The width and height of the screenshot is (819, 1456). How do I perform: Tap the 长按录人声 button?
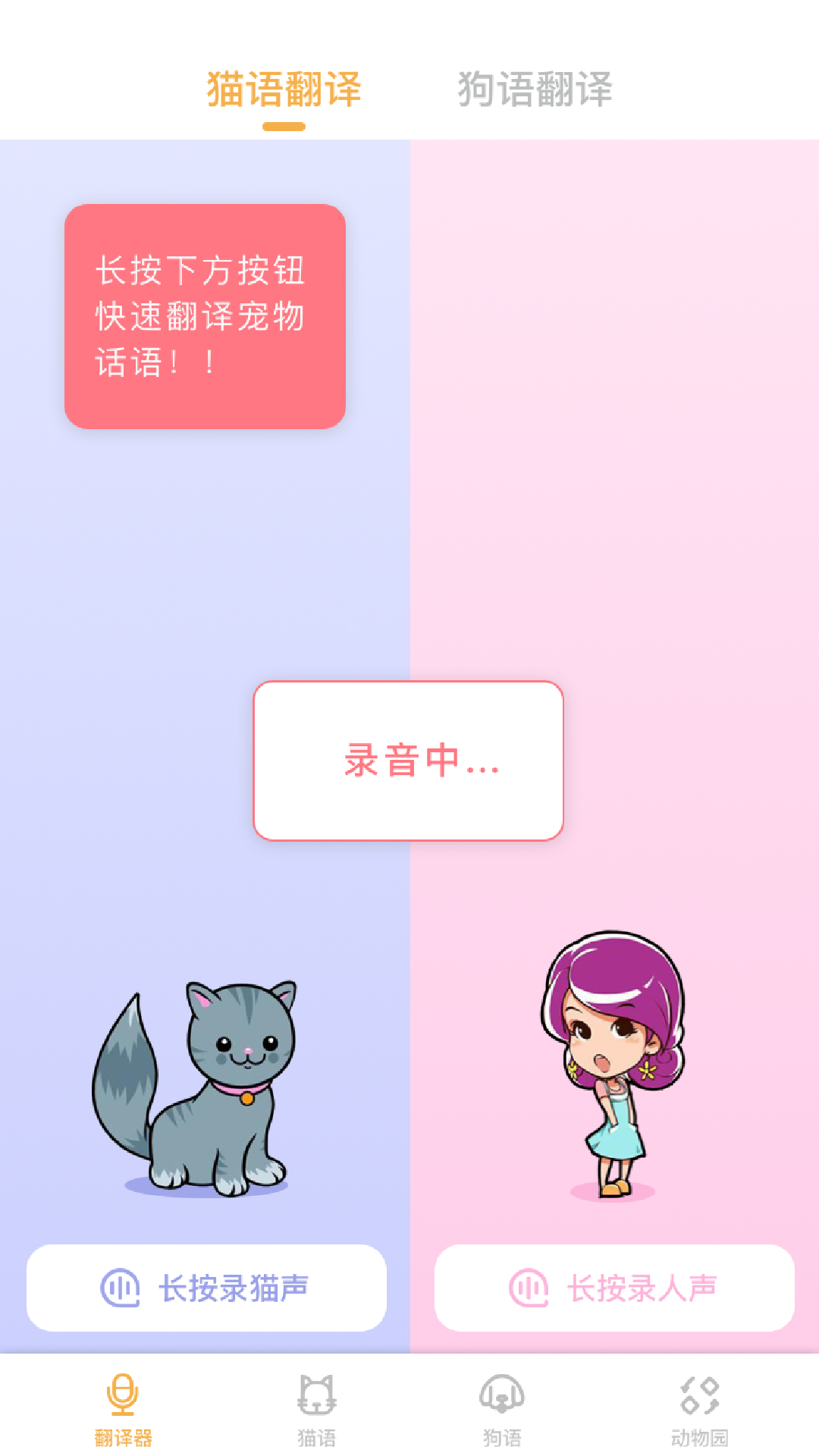point(614,1288)
